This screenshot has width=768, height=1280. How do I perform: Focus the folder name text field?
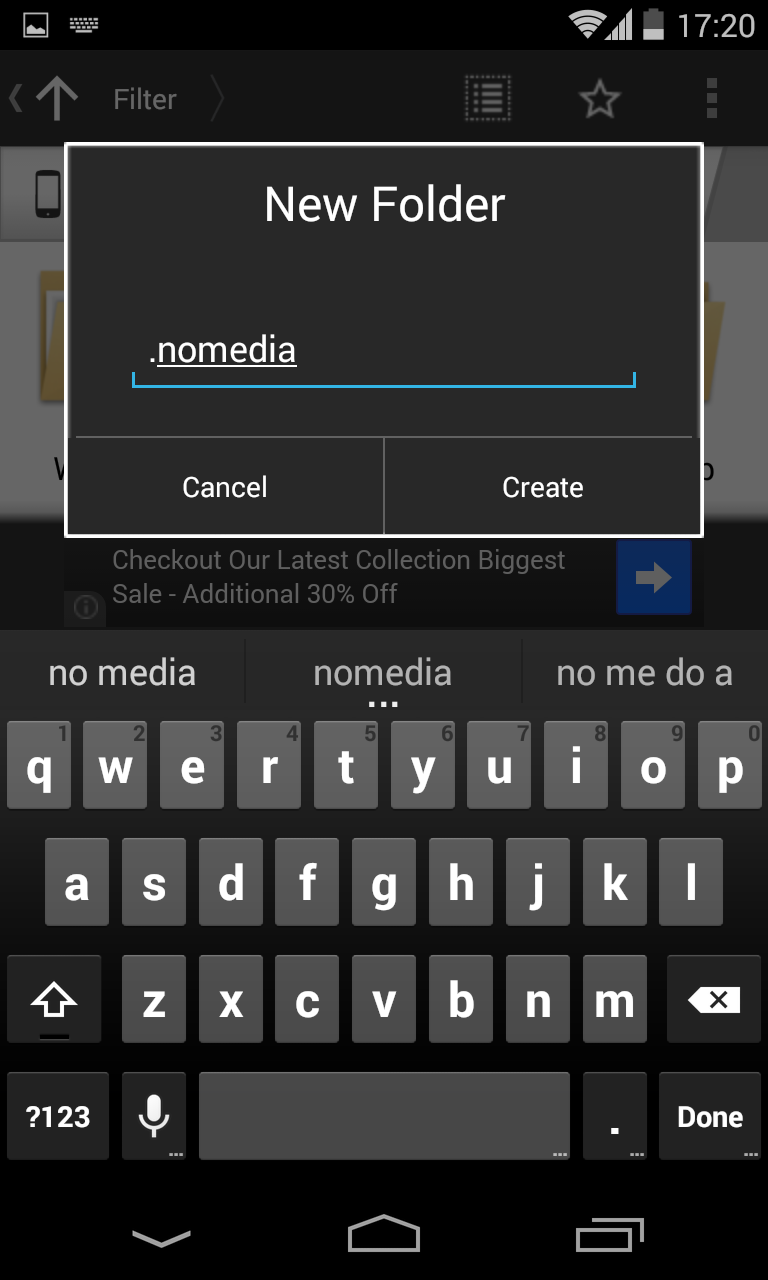[x=384, y=352]
